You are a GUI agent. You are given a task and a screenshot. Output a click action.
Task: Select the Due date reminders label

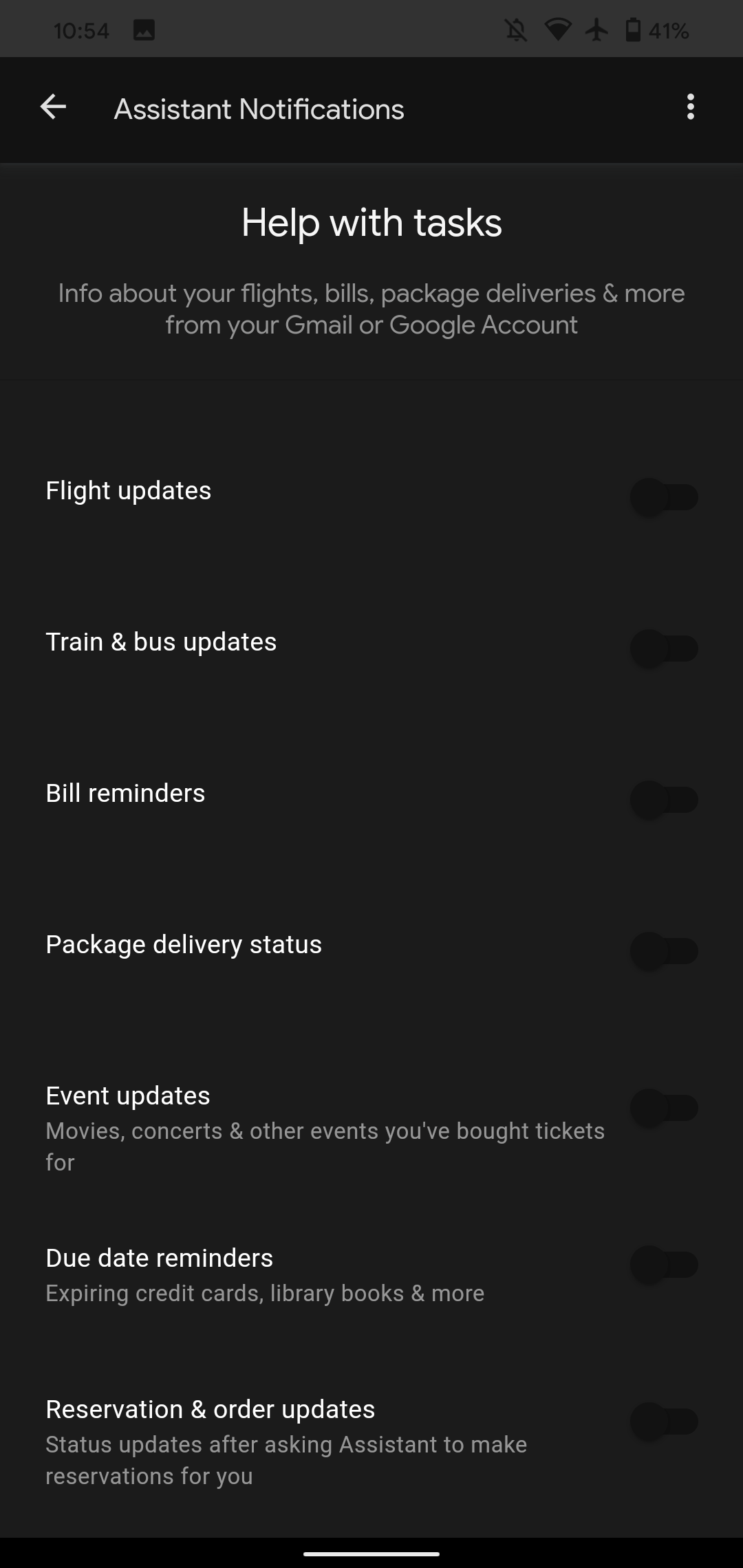click(159, 1257)
